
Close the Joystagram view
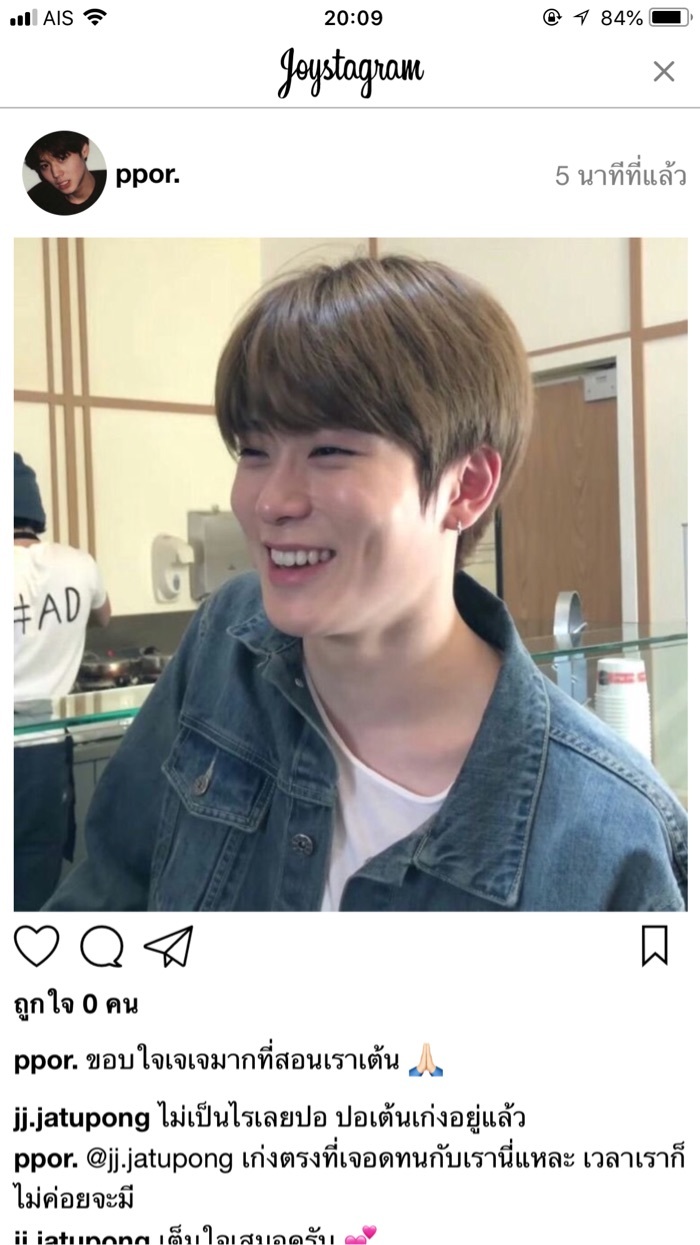coord(664,71)
